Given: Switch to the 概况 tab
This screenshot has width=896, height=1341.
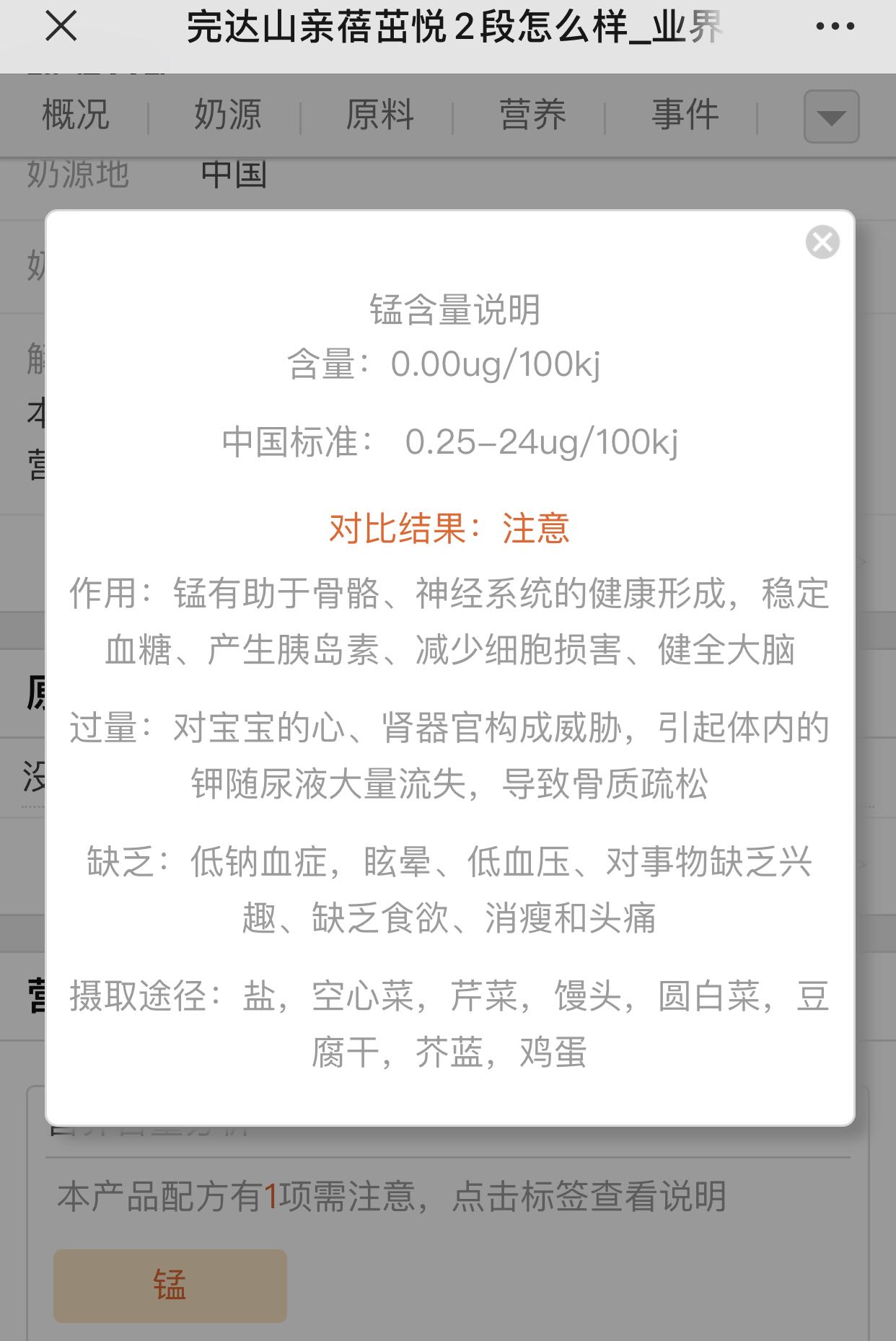Looking at the screenshot, I should 76,115.
